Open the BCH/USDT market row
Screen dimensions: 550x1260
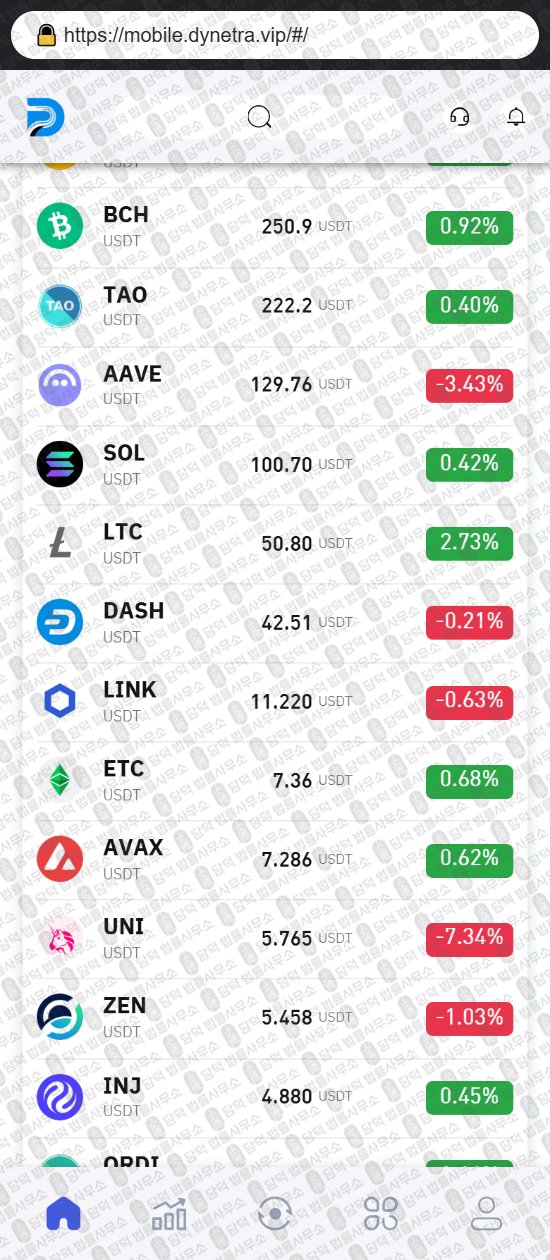(275, 227)
